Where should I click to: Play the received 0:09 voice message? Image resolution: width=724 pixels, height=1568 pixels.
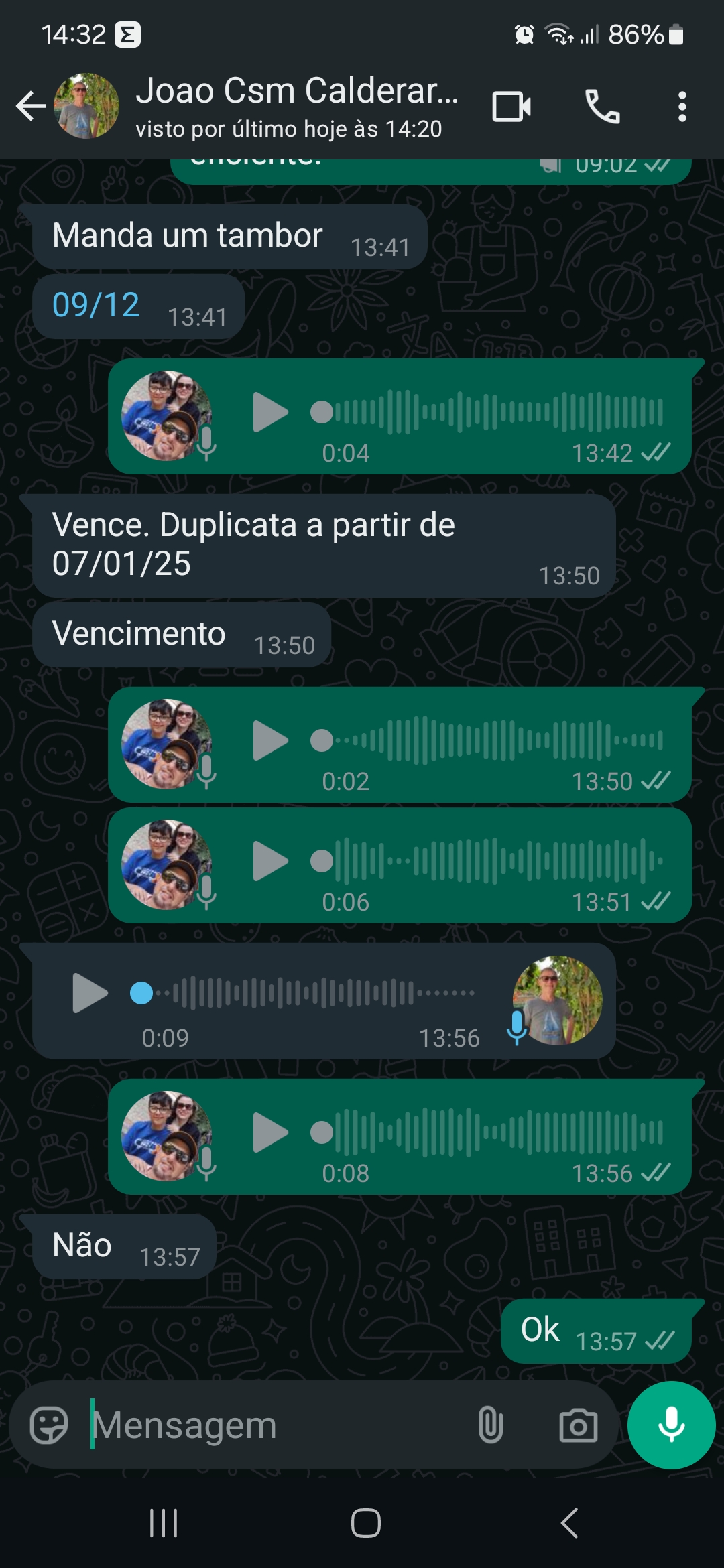coord(90,992)
